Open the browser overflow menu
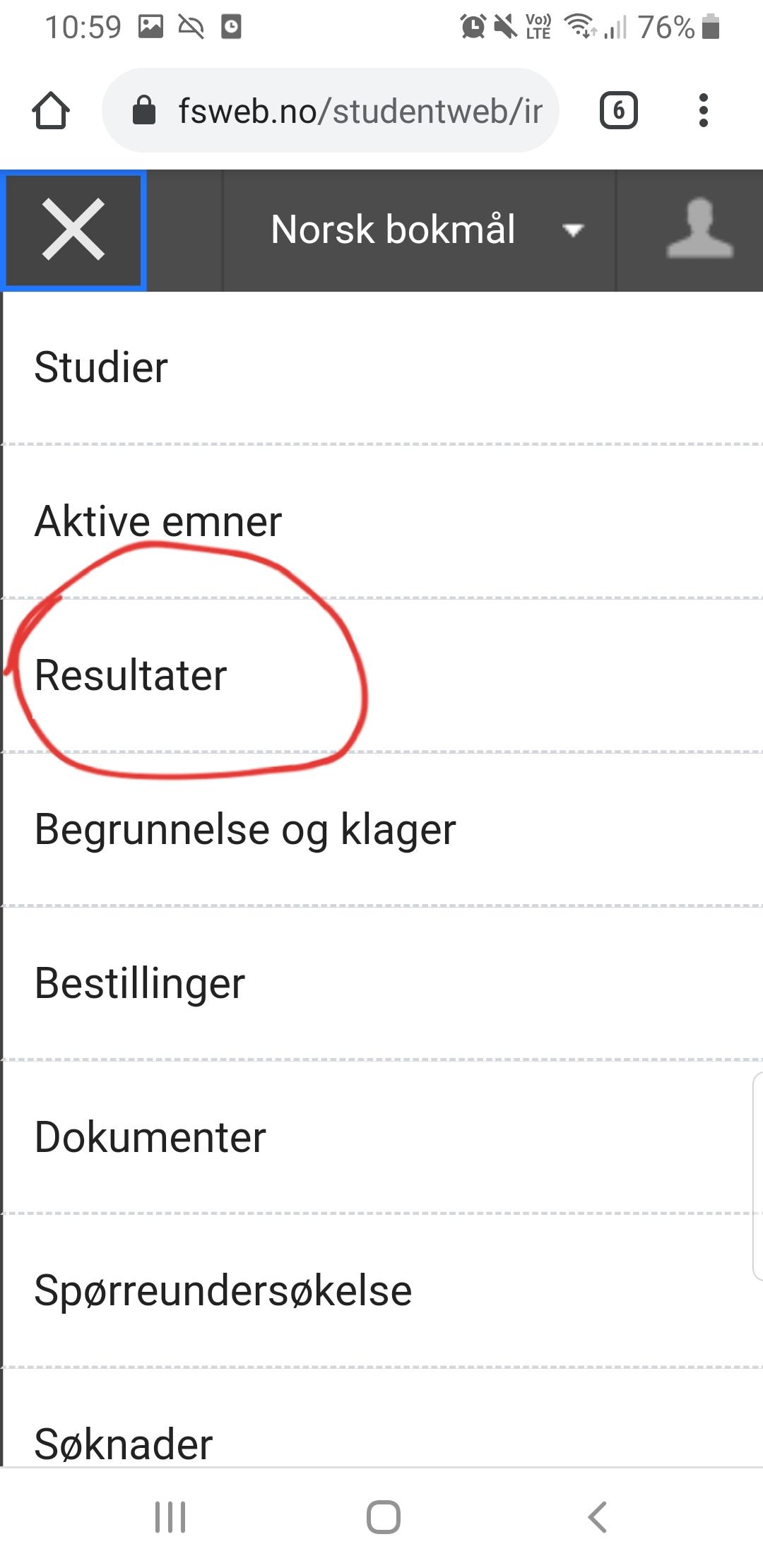This screenshot has height=1568, width=763. click(x=703, y=111)
